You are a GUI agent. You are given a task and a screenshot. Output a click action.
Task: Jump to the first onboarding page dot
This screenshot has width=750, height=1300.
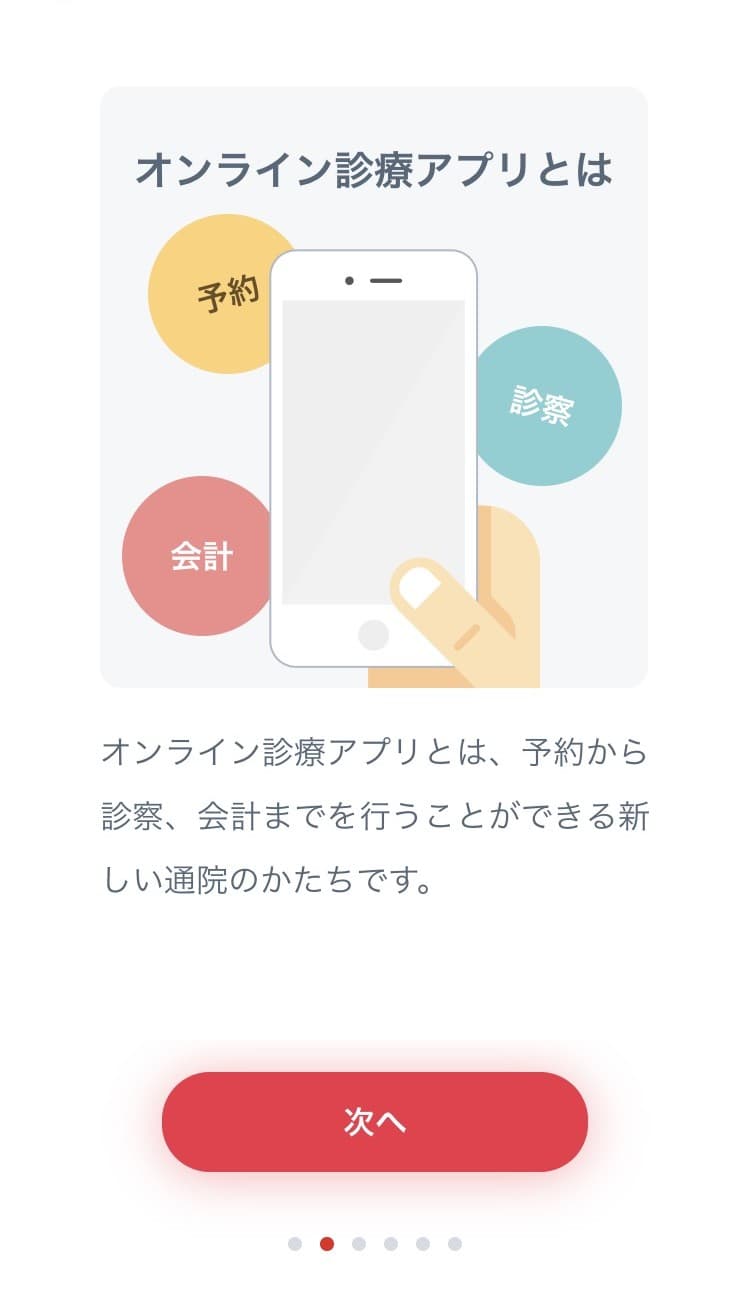pyautogui.click(x=295, y=1244)
